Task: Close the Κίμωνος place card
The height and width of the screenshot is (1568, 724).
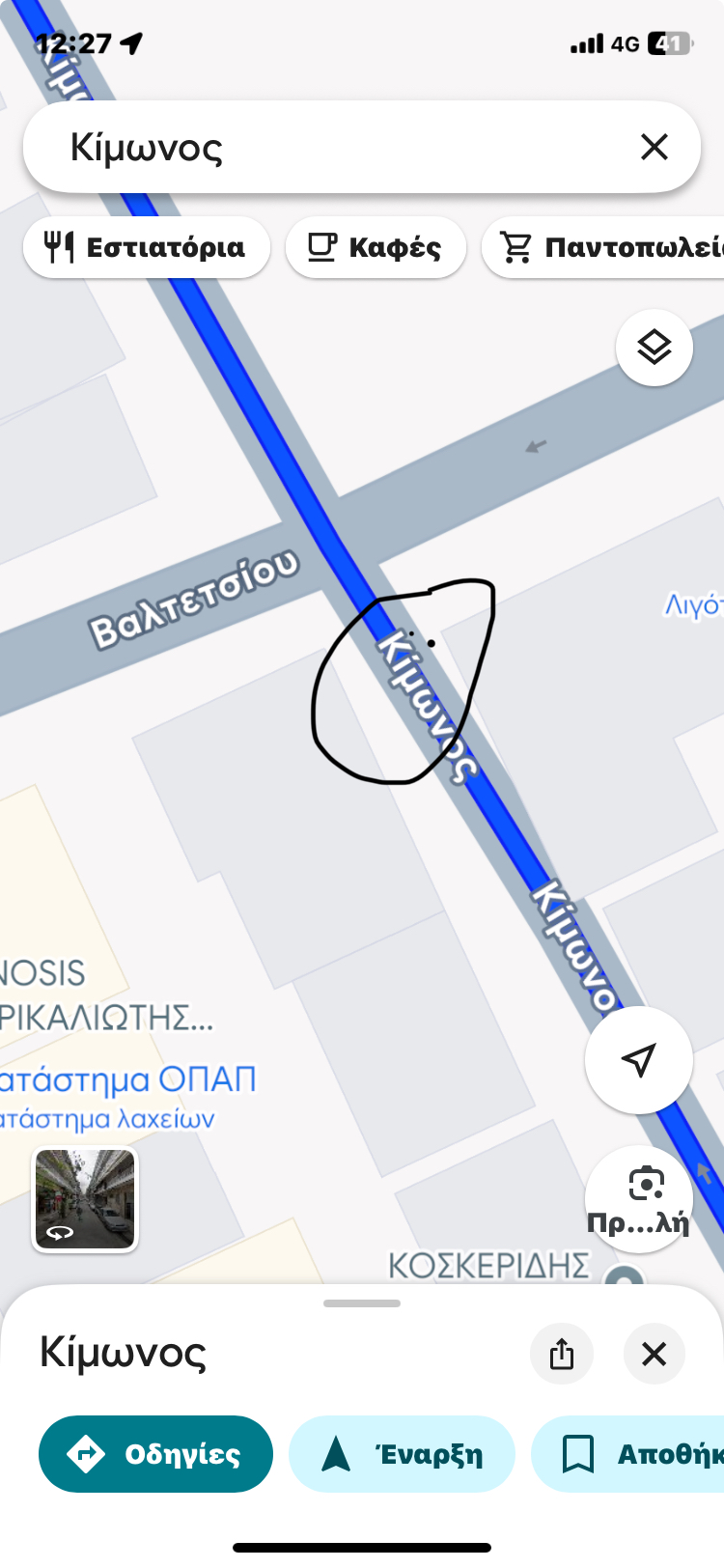Action: pyautogui.click(x=654, y=1354)
